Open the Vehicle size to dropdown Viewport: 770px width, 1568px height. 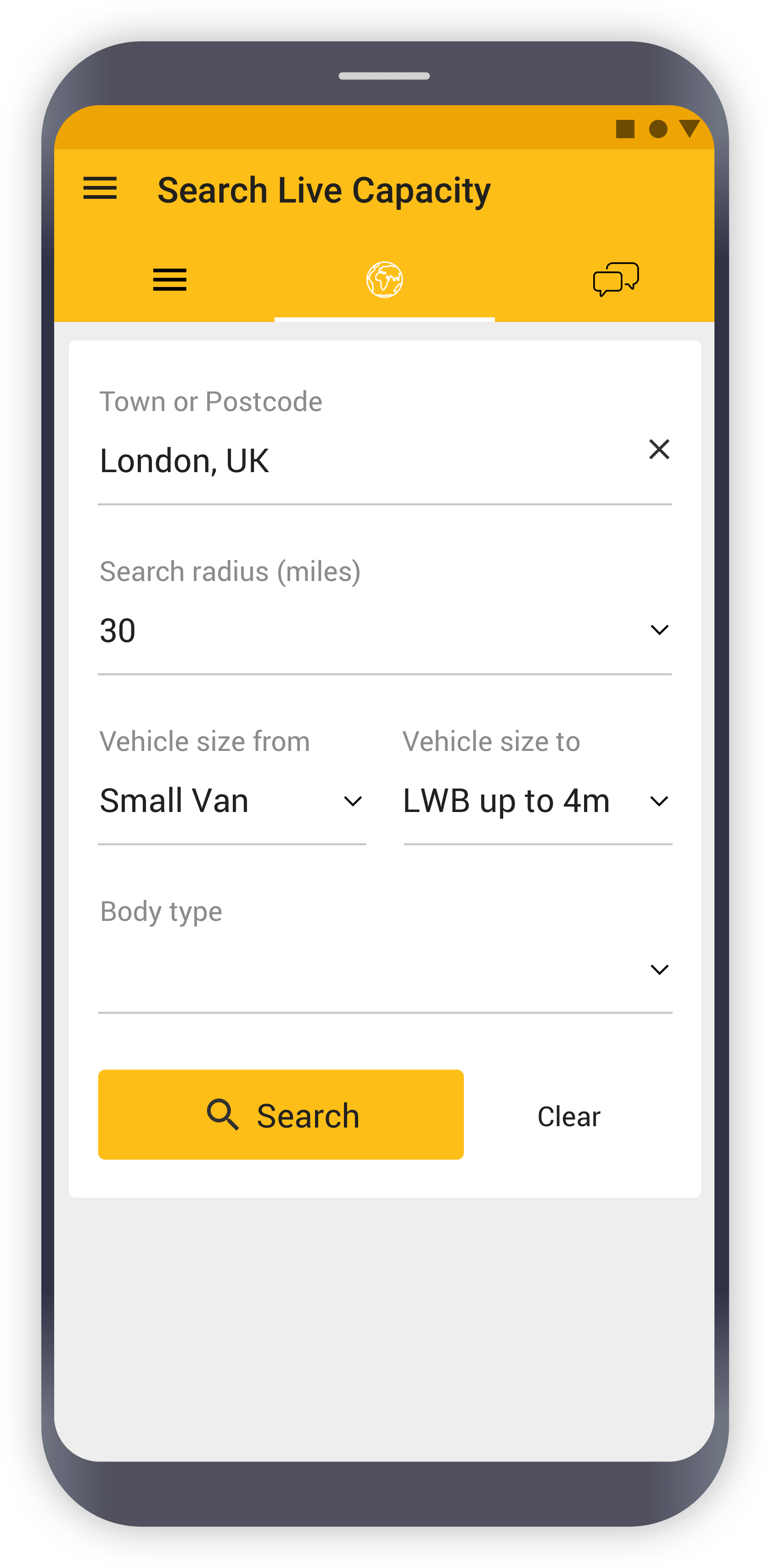(538, 801)
